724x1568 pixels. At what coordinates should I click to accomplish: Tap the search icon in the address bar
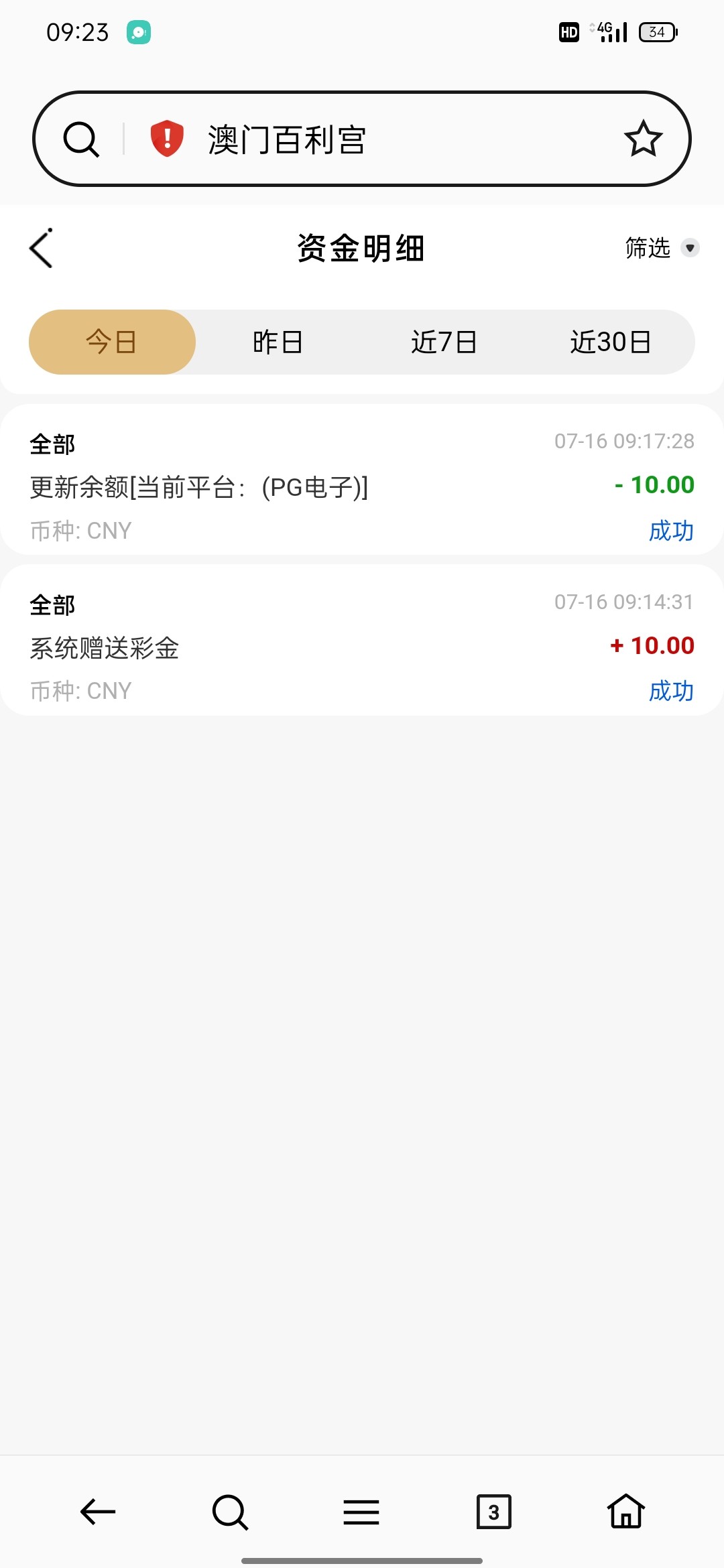81,139
